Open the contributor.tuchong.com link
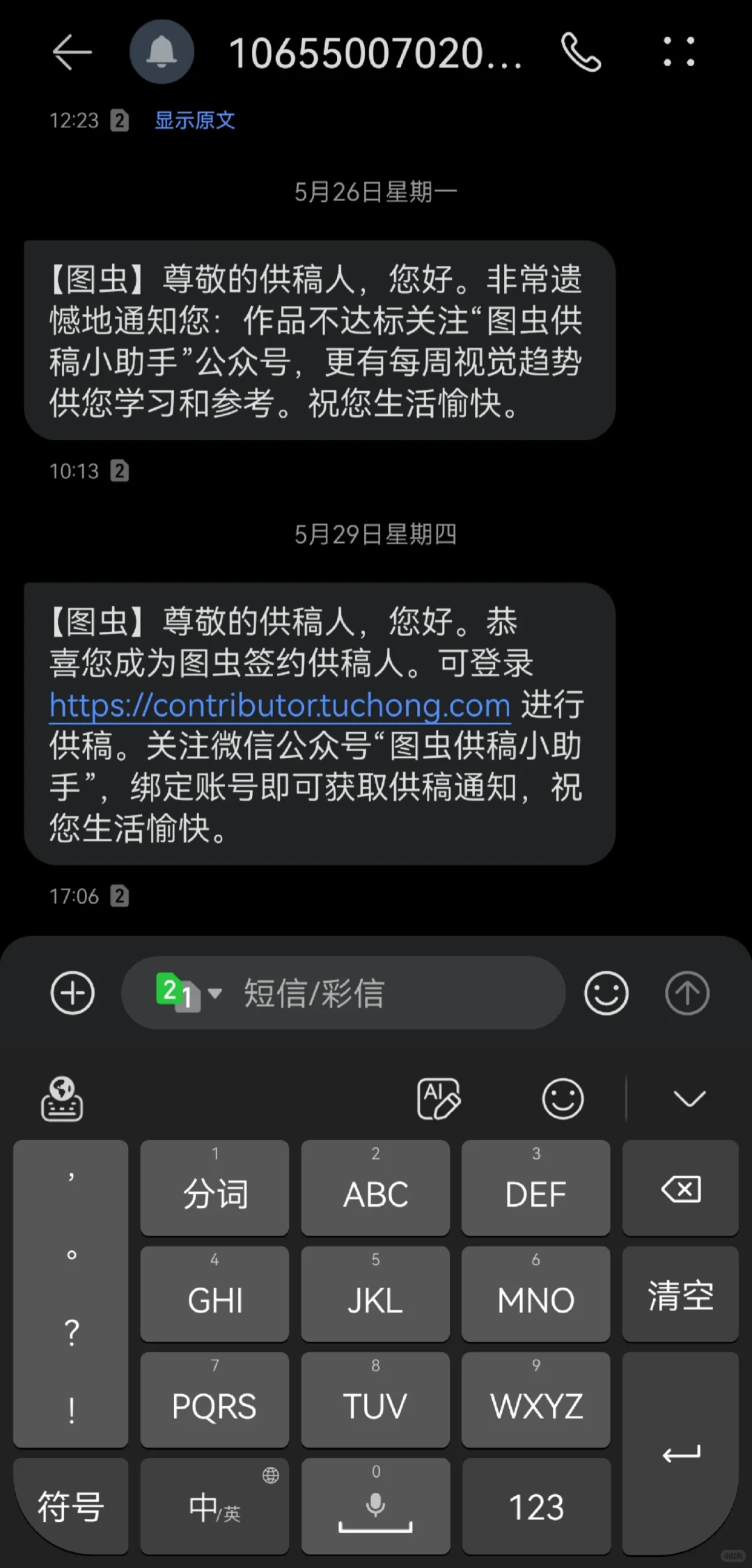 [280, 705]
